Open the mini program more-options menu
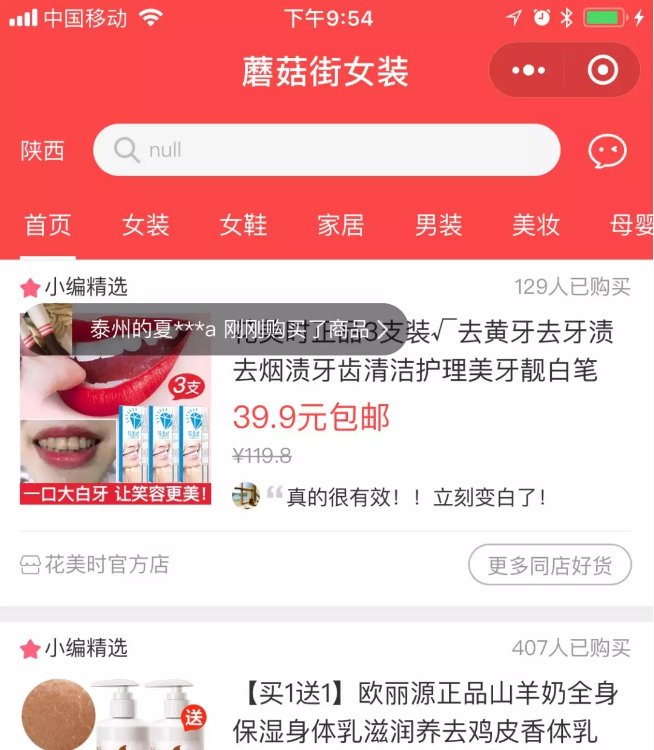The height and width of the screenshot is (750, 654). [528, 71]
